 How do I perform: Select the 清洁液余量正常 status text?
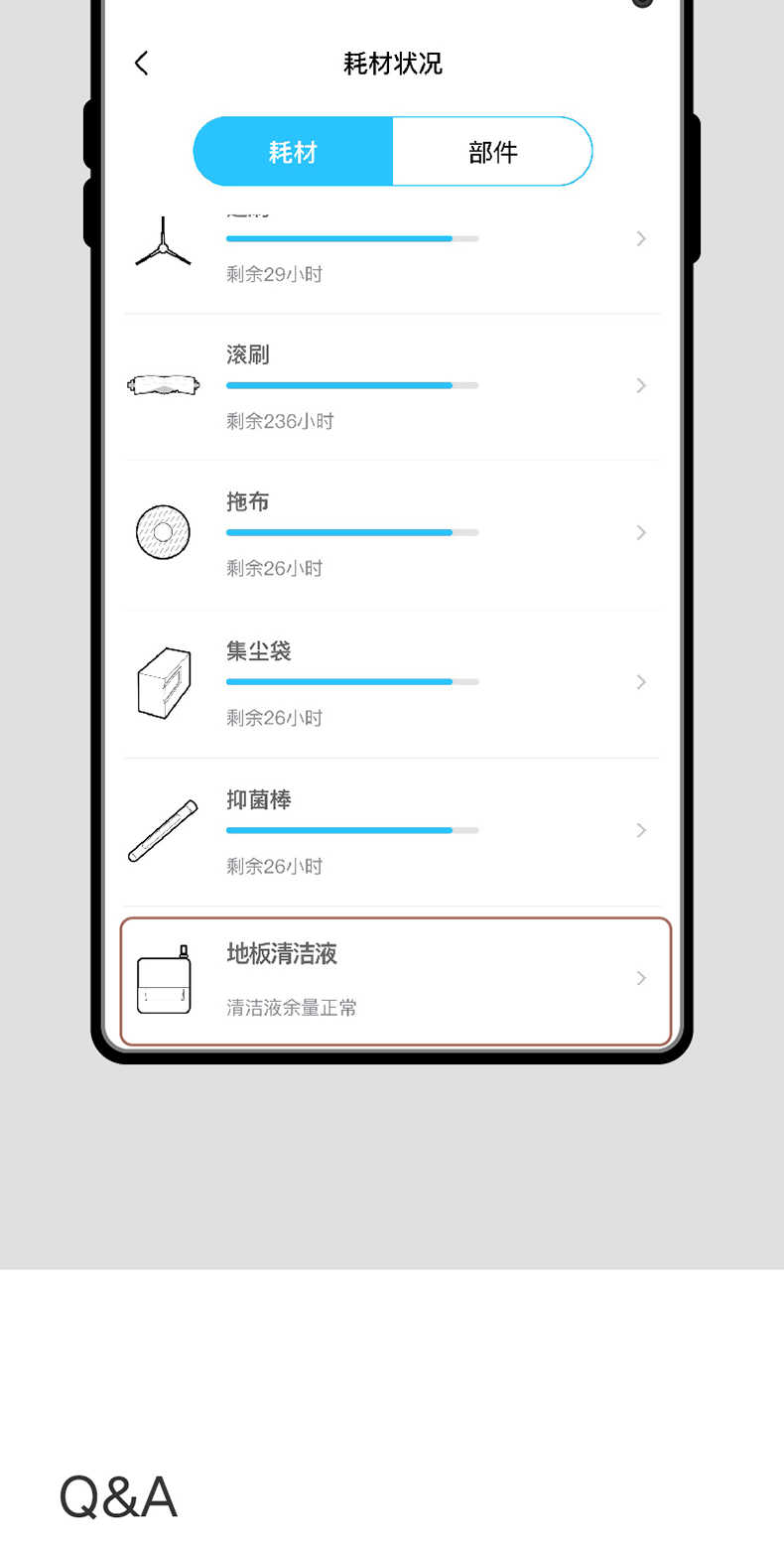click(291, 1007)
